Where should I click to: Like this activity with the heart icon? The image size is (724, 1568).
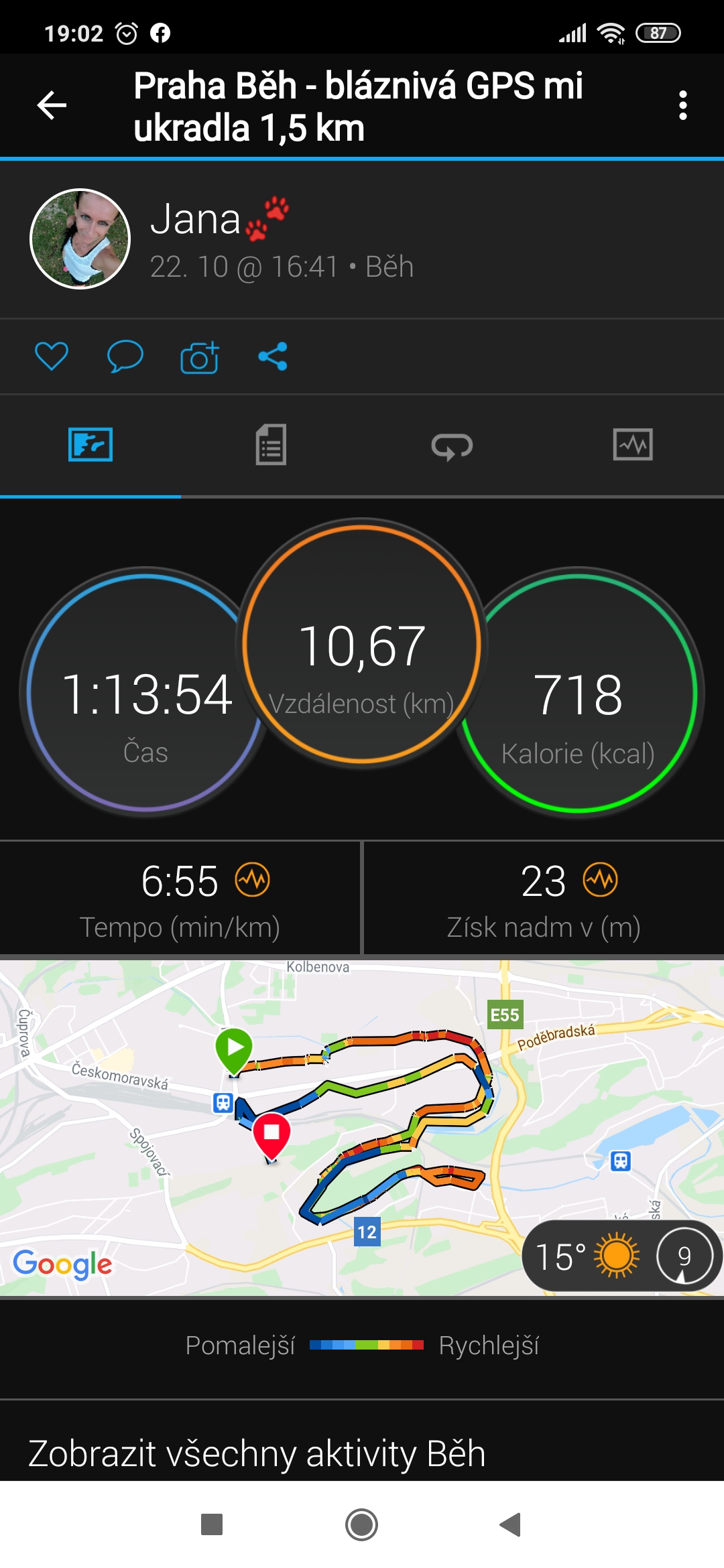pyautogui.click(x=52, y=356)
